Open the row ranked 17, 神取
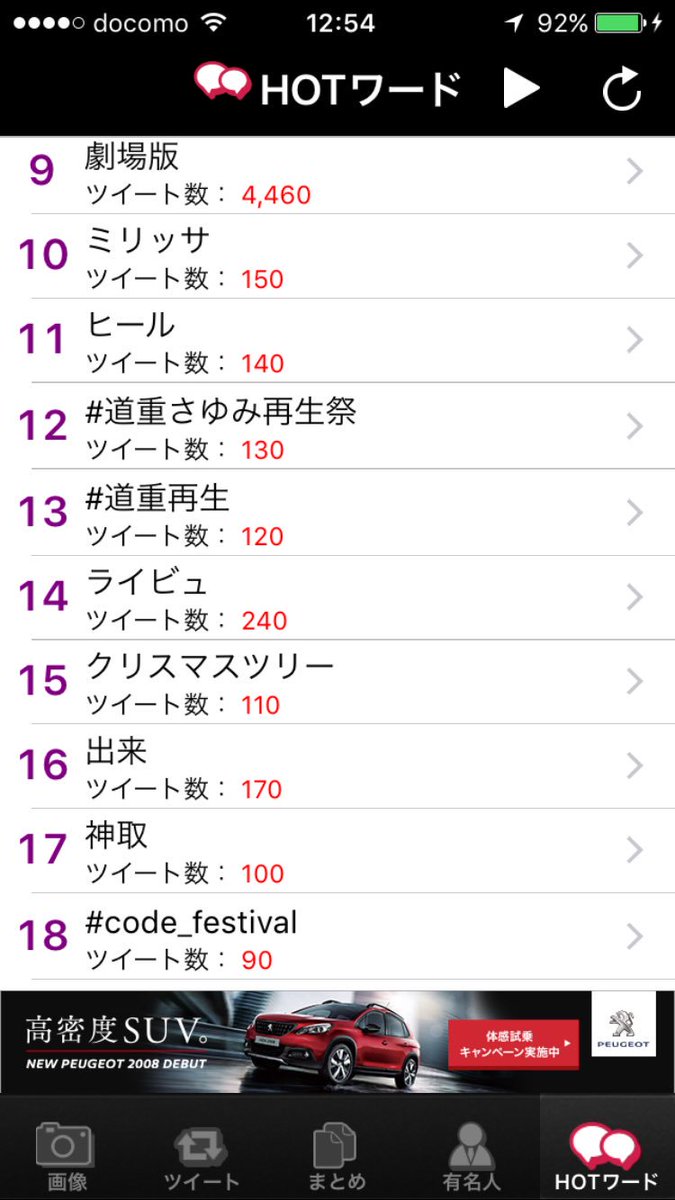 click(337, 851)
